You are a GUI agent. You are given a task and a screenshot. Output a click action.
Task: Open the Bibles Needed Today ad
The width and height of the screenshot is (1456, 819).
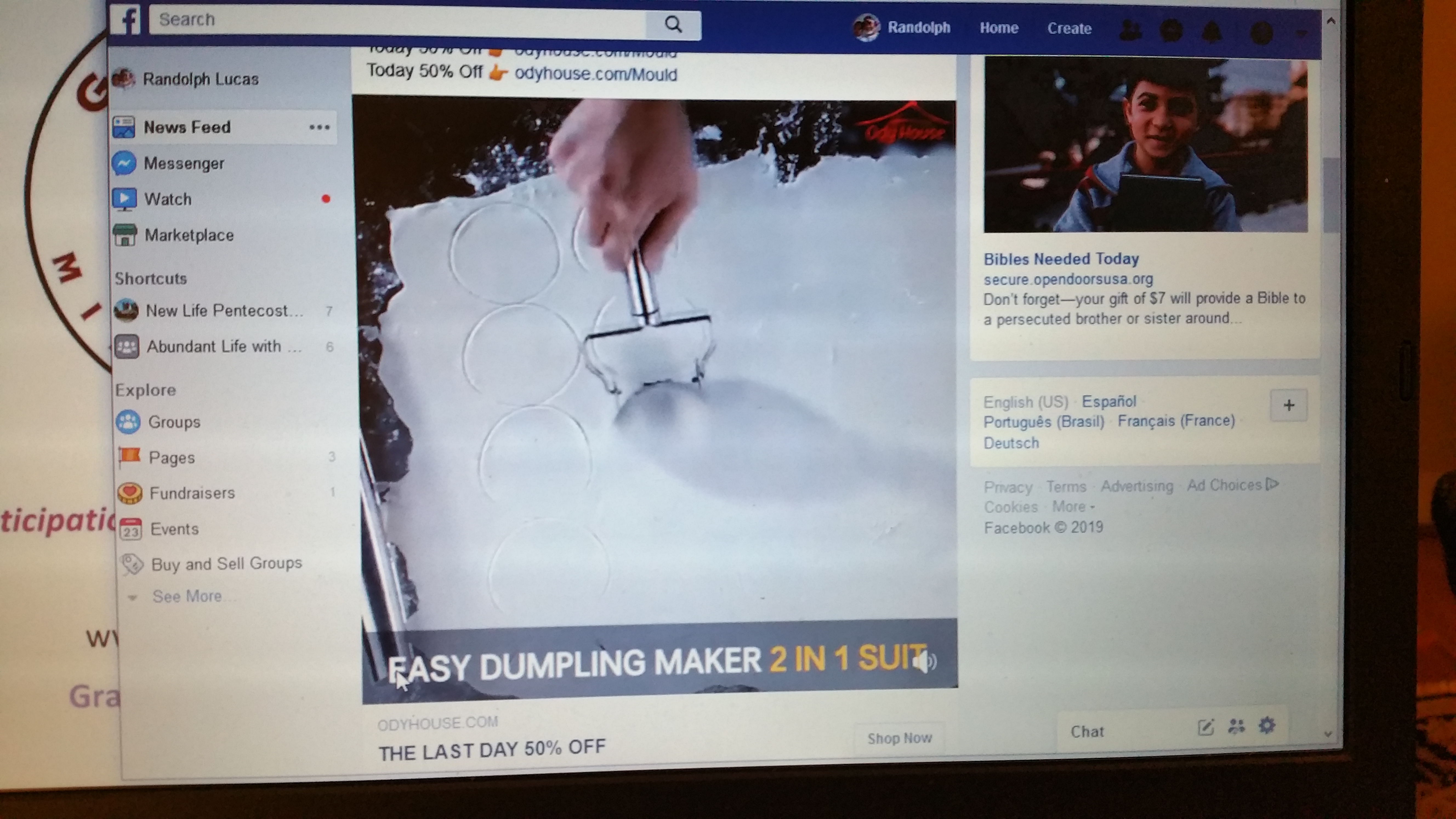(1061, 259)
